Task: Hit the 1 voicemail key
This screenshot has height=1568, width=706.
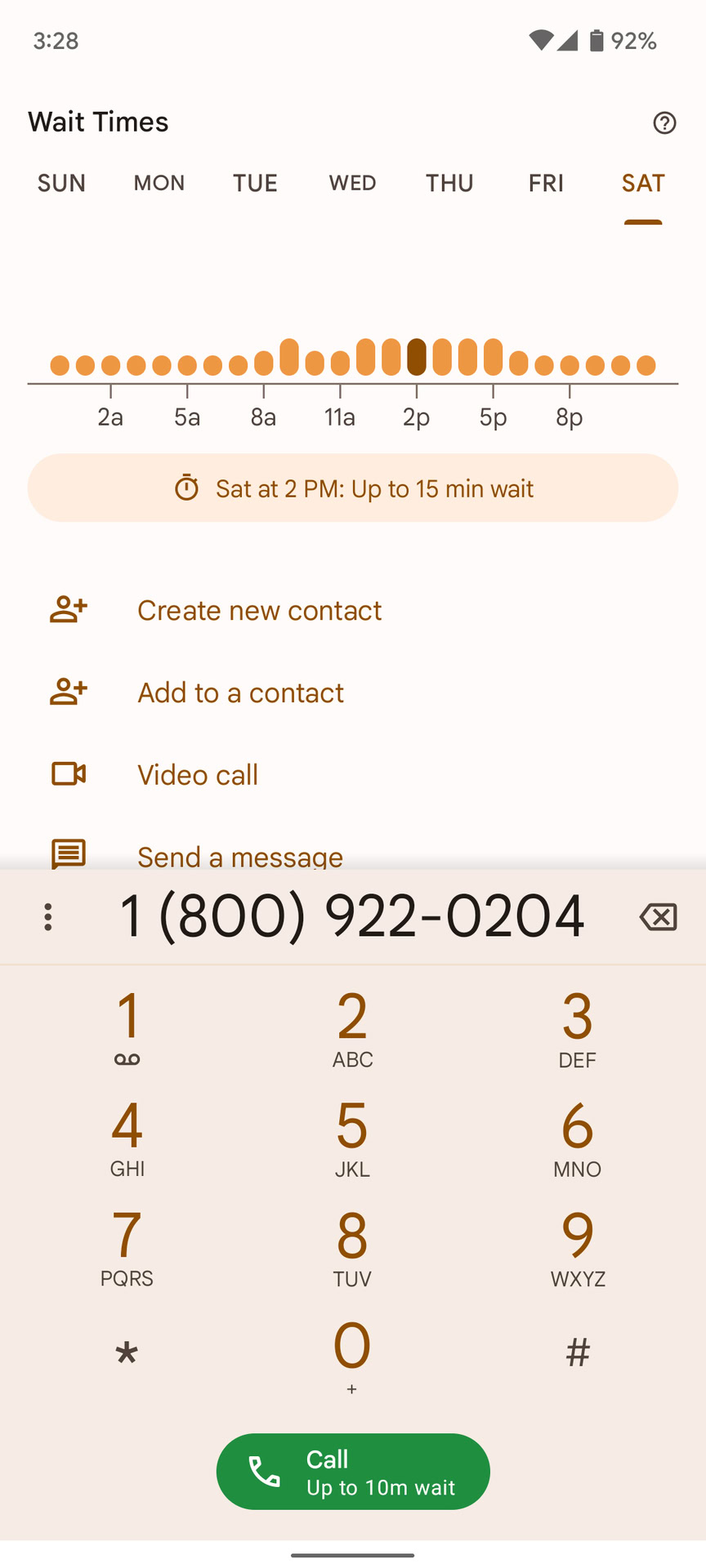Action: (x=127, y=1028)
